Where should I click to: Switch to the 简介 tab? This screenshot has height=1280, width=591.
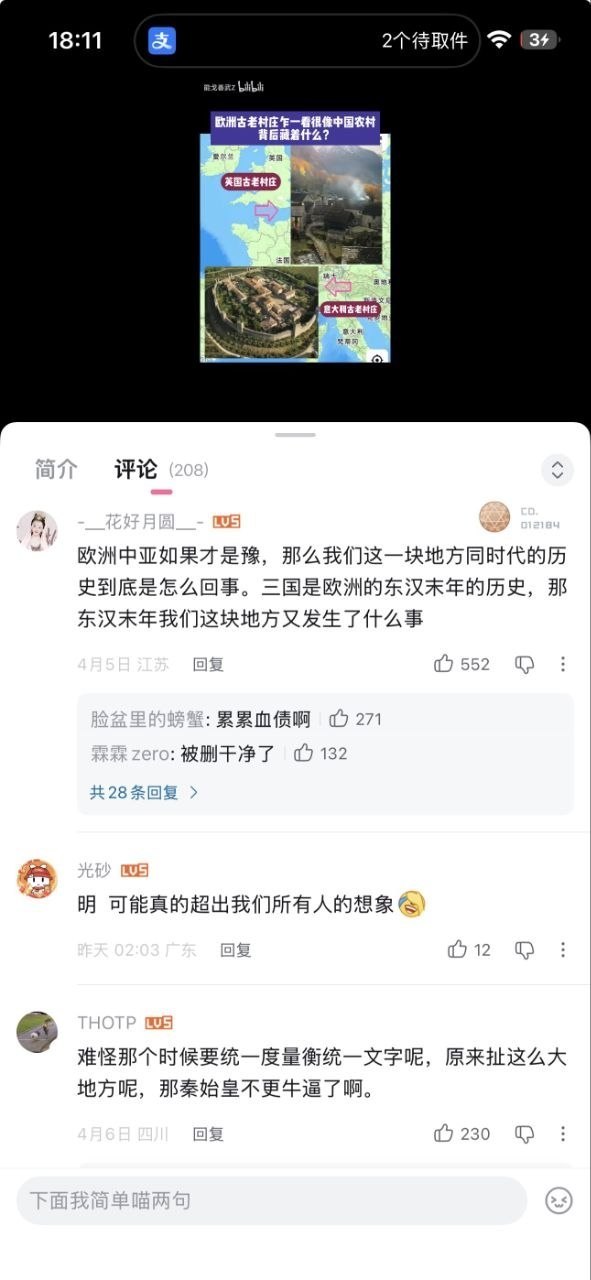(56, 469)
